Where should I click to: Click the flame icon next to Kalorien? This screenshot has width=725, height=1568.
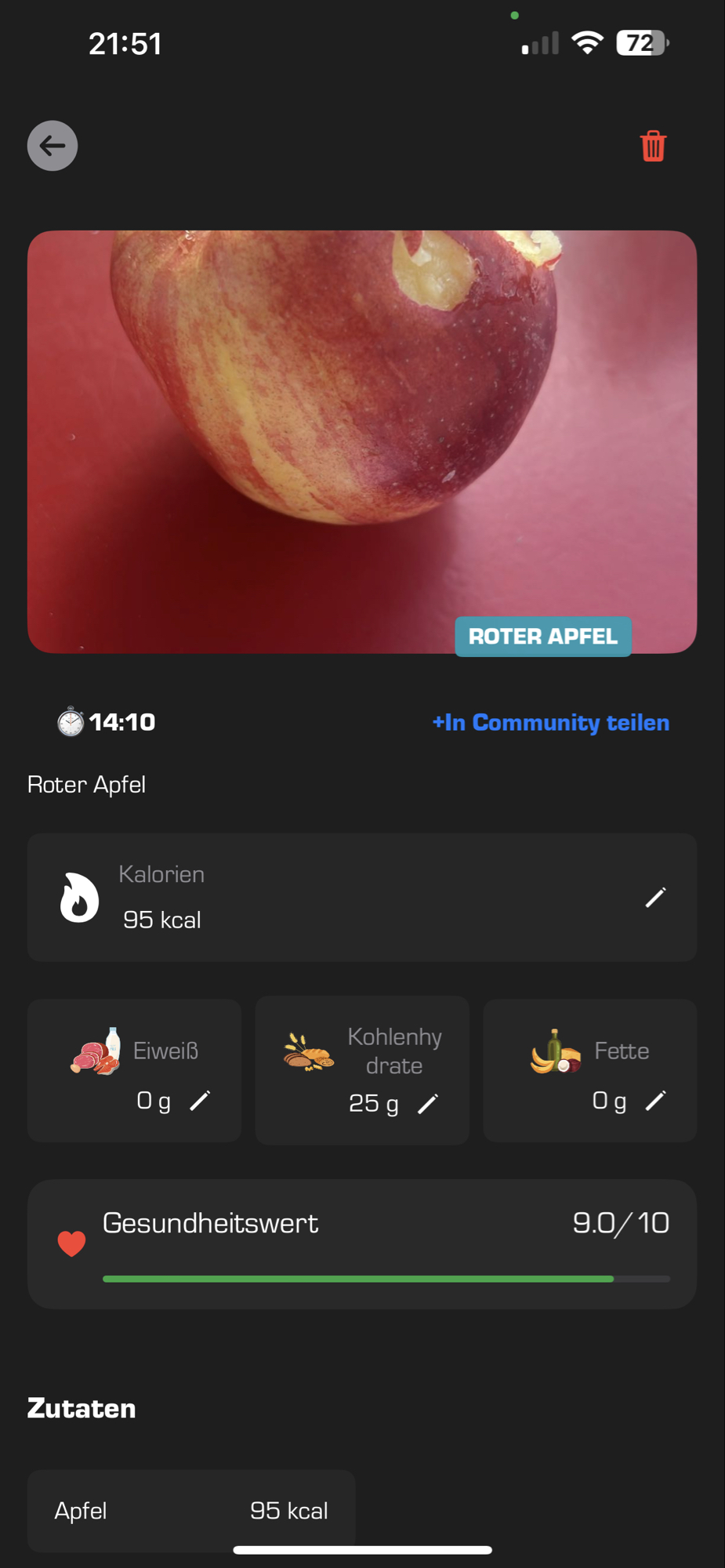(78, 897)
